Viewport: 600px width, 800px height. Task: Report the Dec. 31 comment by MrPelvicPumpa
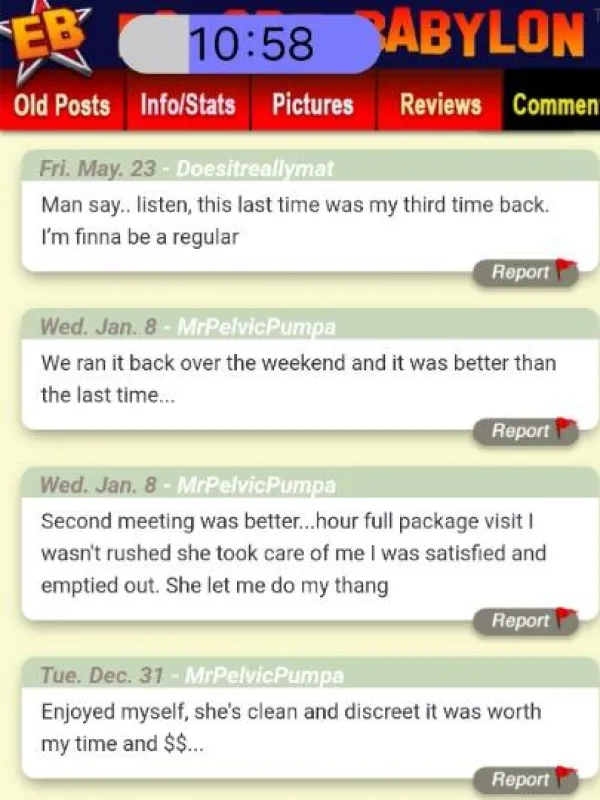click(526, 780)
